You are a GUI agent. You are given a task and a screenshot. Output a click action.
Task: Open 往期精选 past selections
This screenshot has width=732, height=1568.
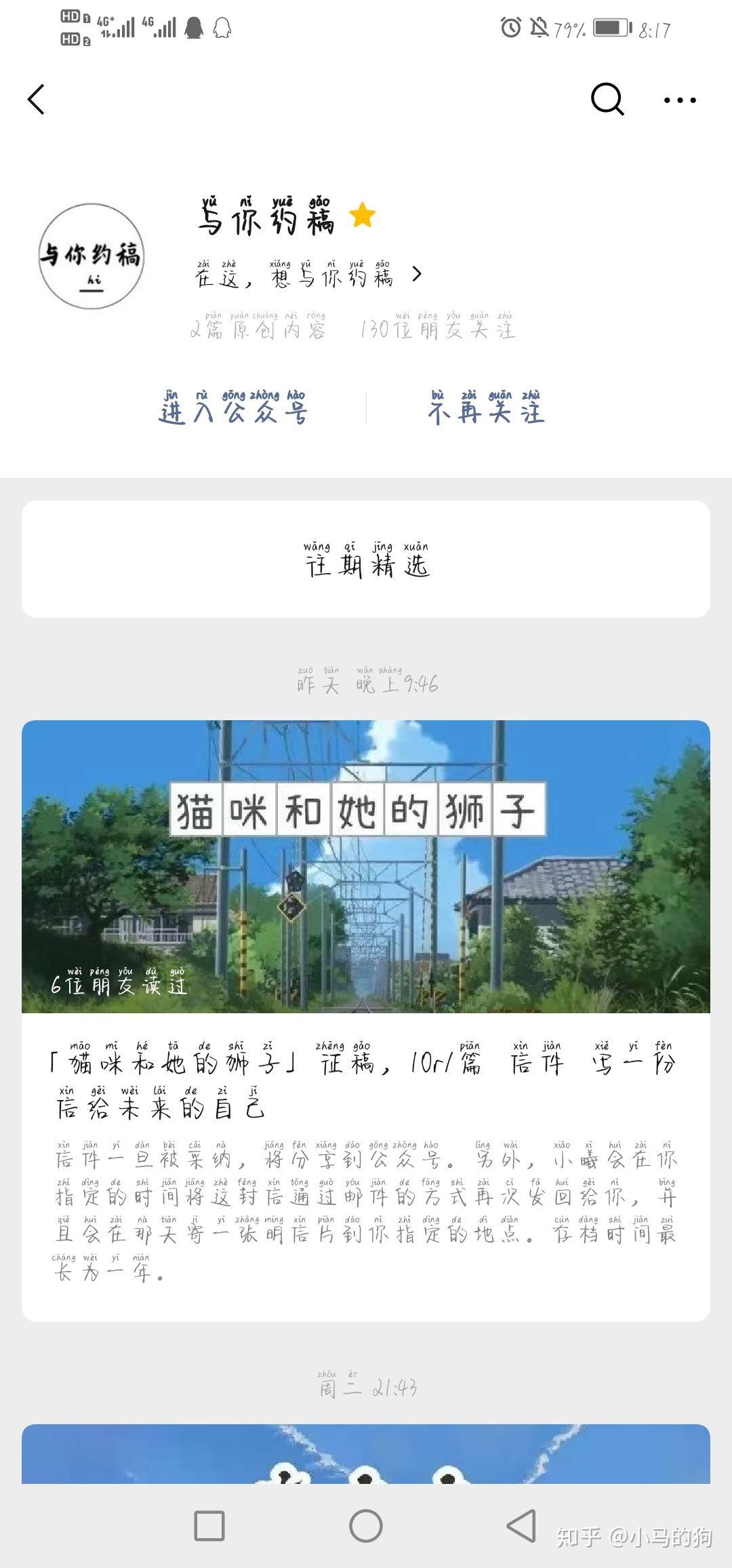[366, 559]
